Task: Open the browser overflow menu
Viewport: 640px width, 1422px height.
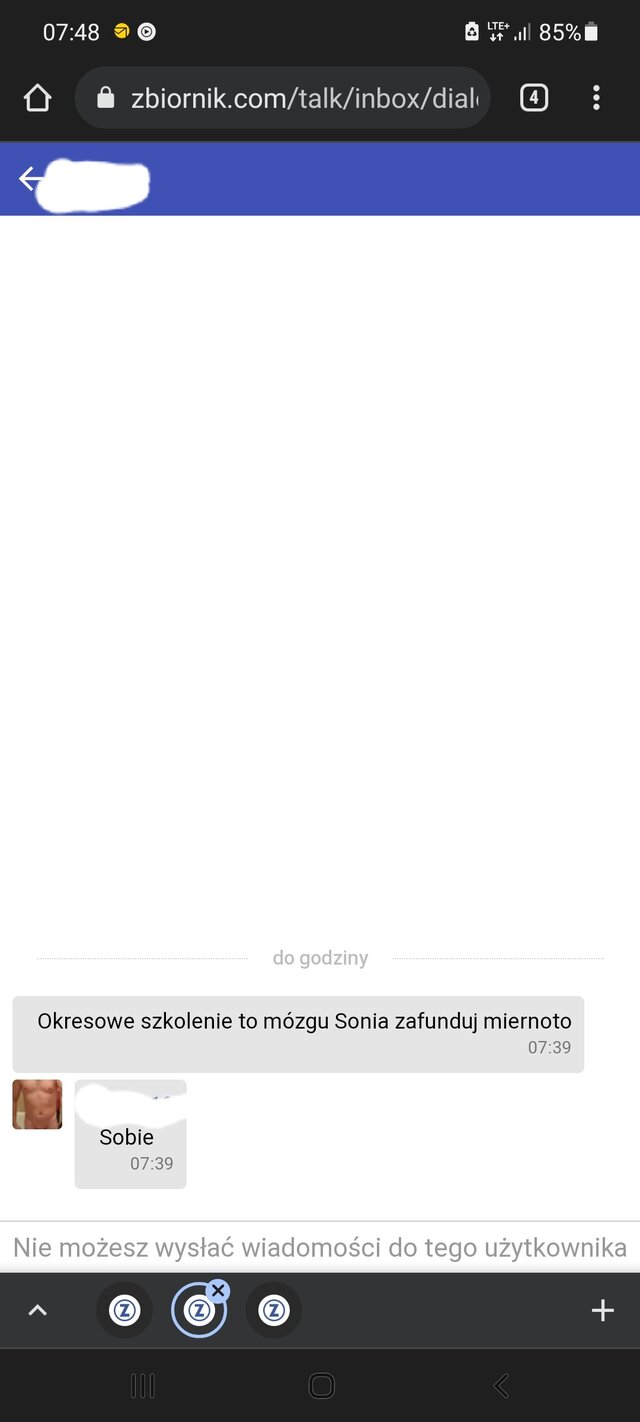Action: pos(596,97)
